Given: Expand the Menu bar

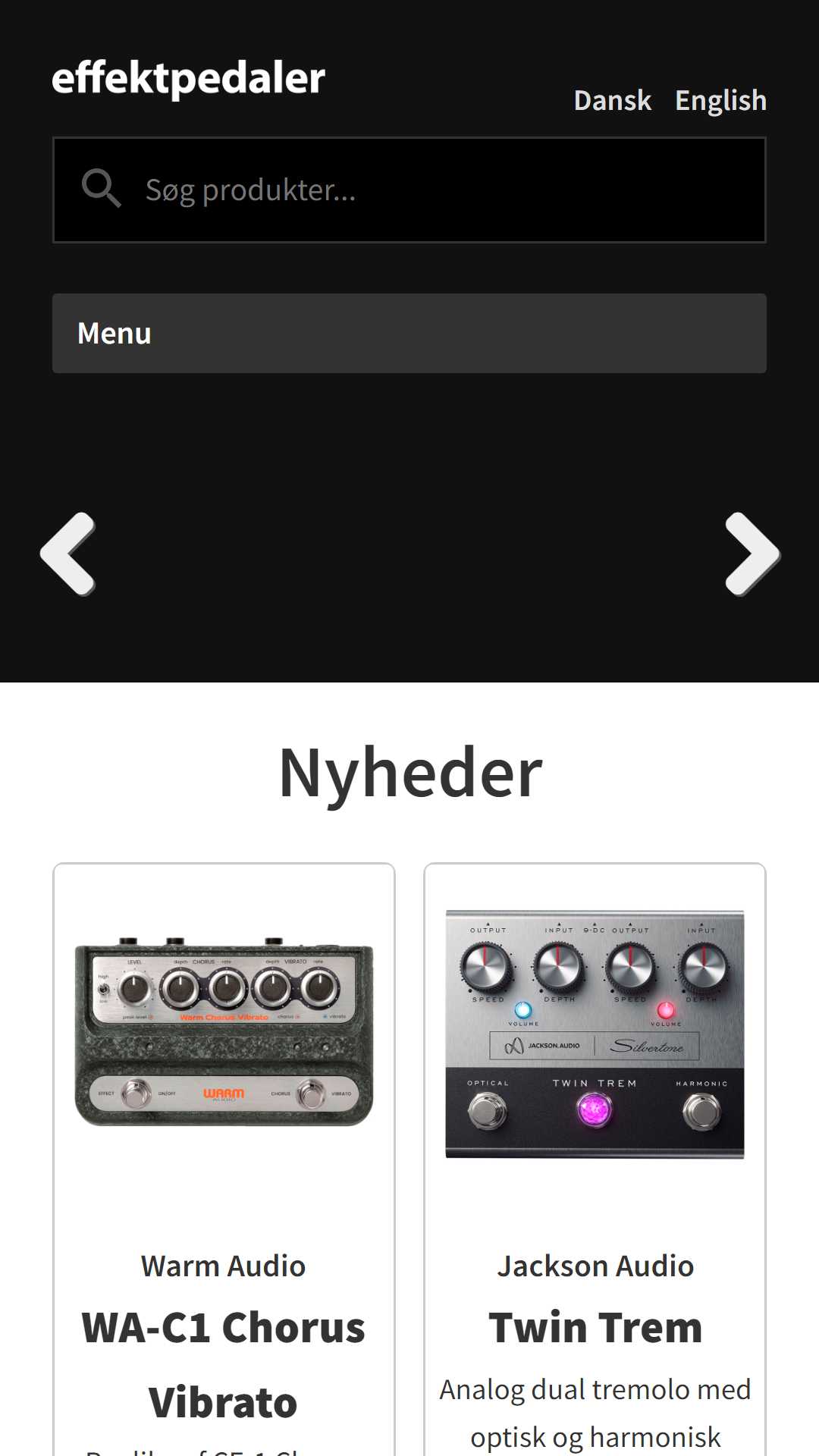Looking at the screenshot, I should point(409,334).
